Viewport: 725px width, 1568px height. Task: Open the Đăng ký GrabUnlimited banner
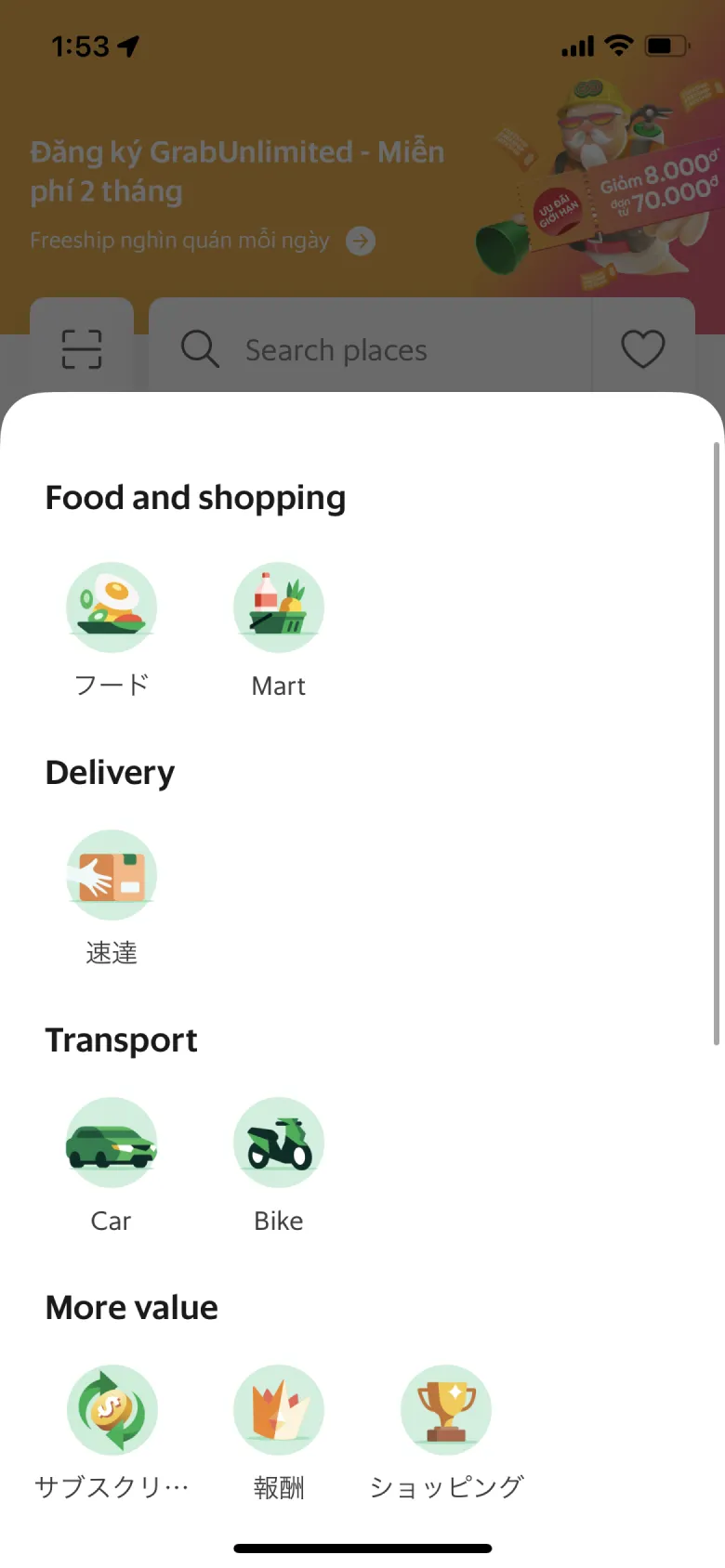click(x=238, y=171)
